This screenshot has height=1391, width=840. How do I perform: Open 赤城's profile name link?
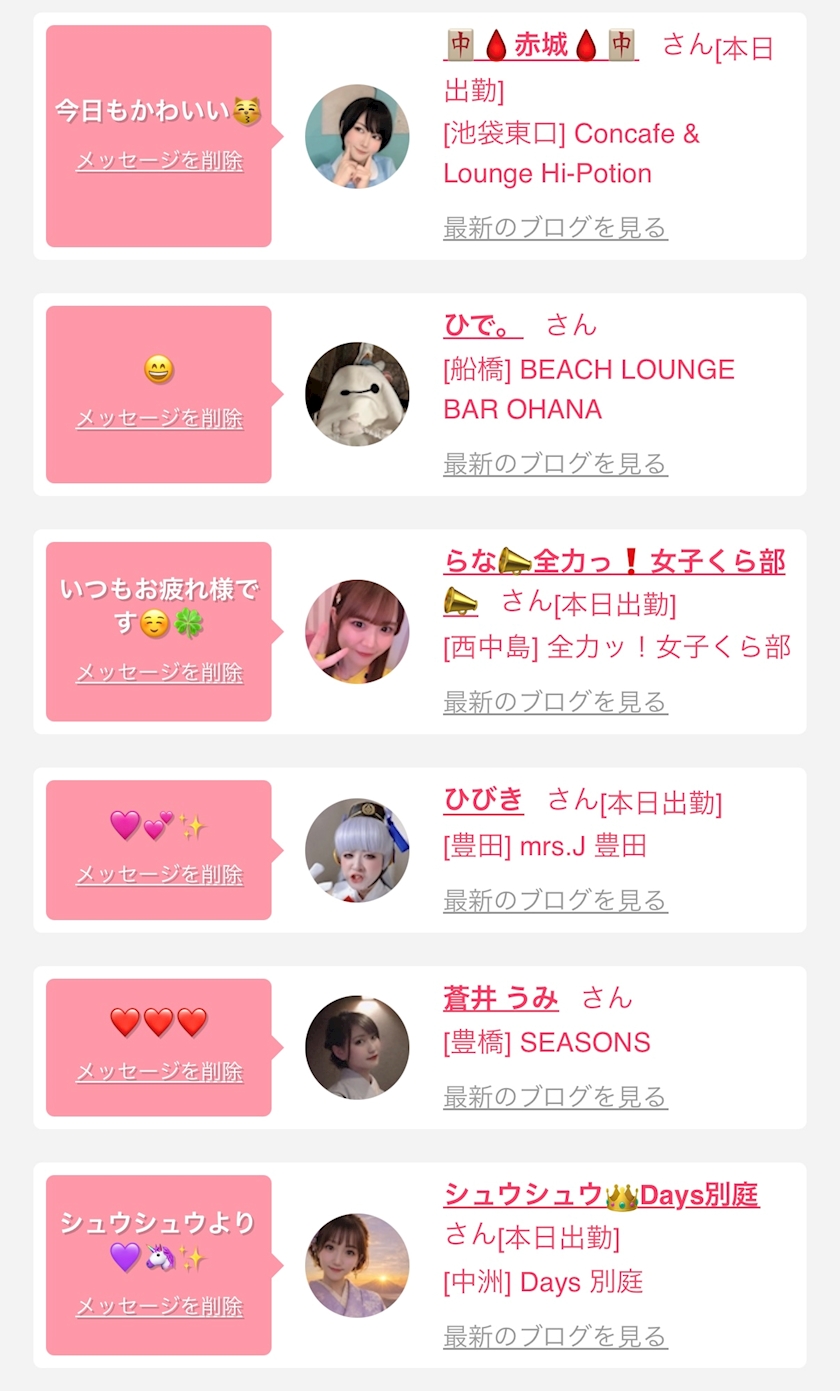[540, 46]
